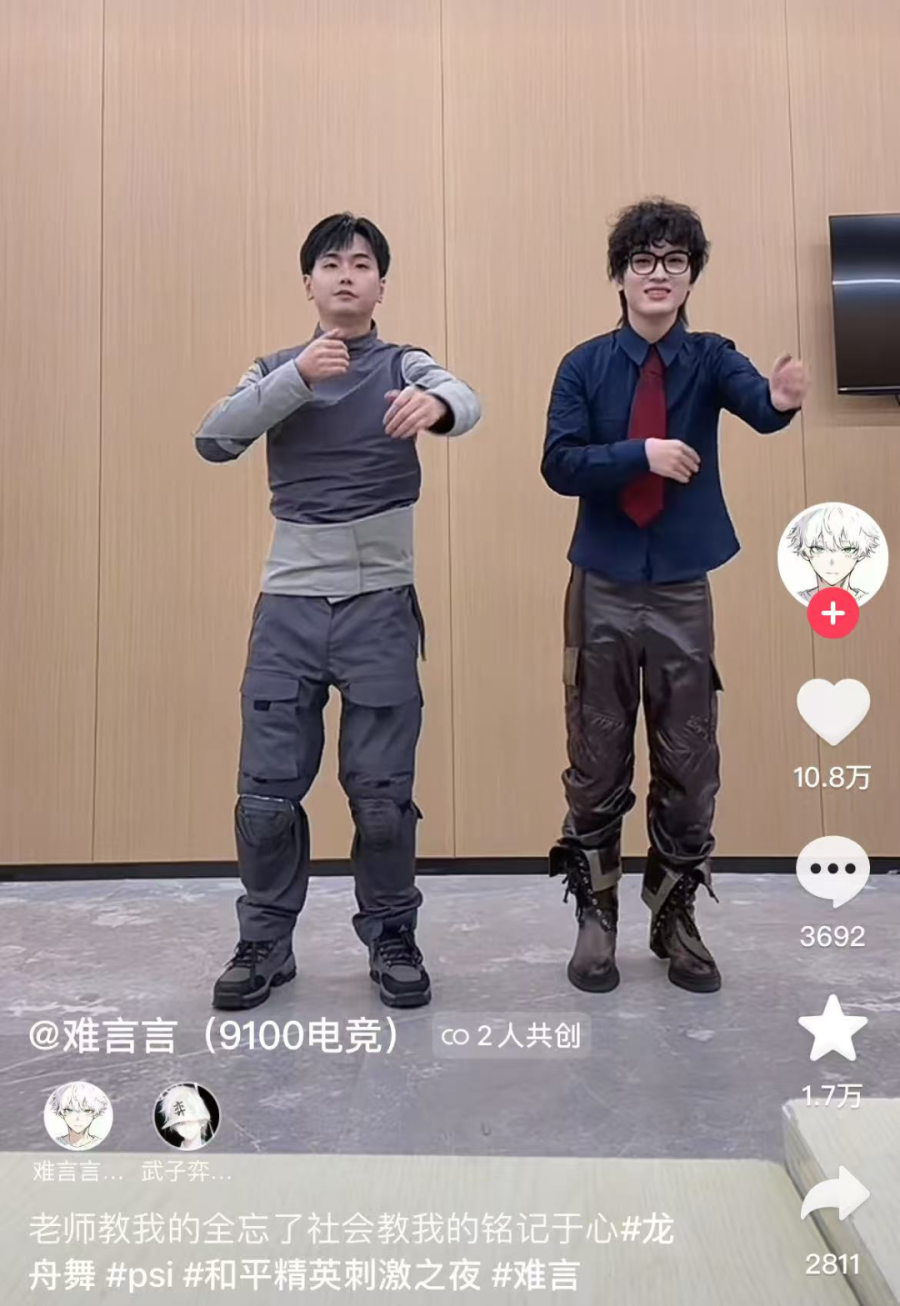Open the #psi hashtag
This screenshot has height=1306, width=900.
[140, 1275]
